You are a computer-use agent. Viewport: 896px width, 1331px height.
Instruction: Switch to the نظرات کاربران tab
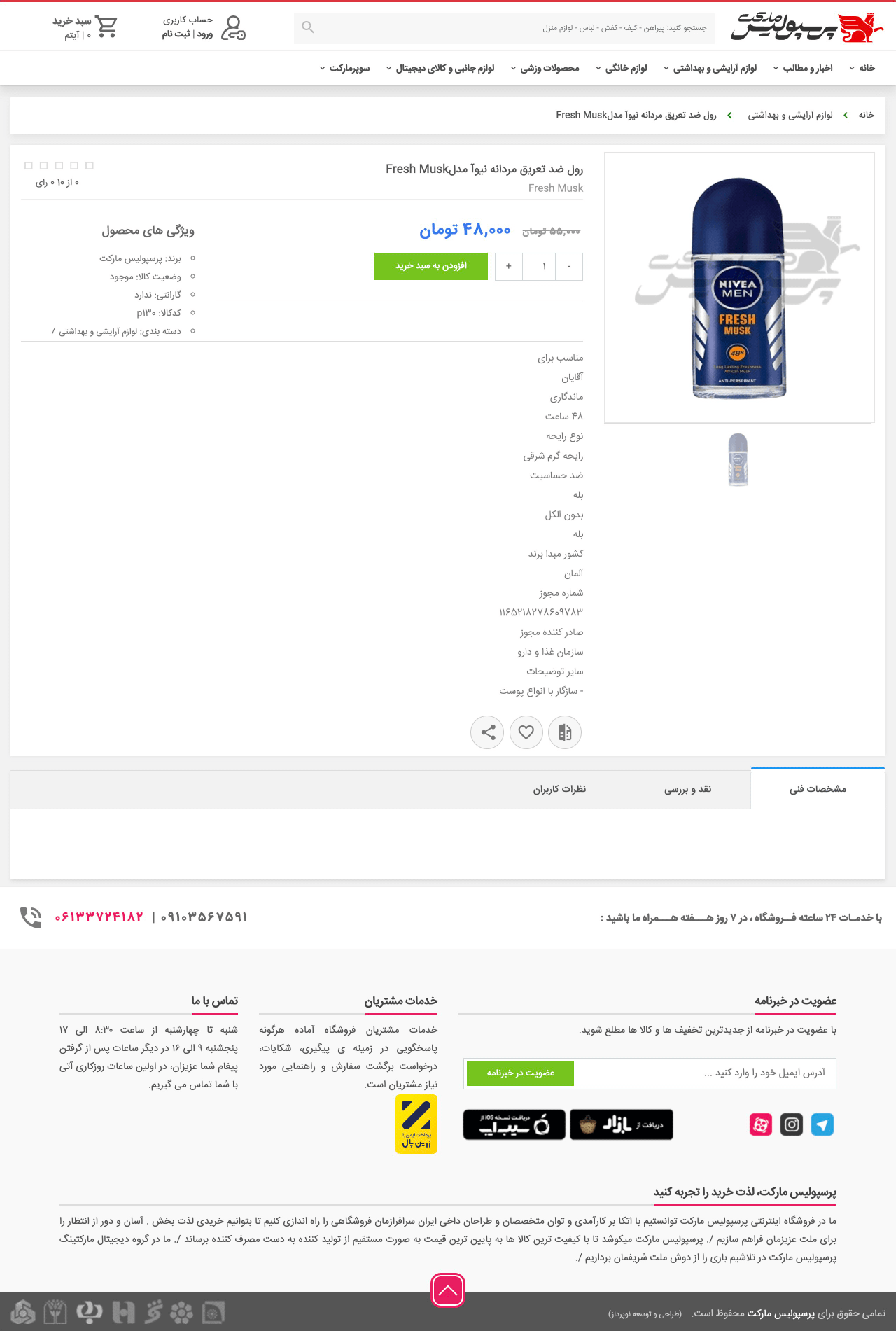coord(559,789)
